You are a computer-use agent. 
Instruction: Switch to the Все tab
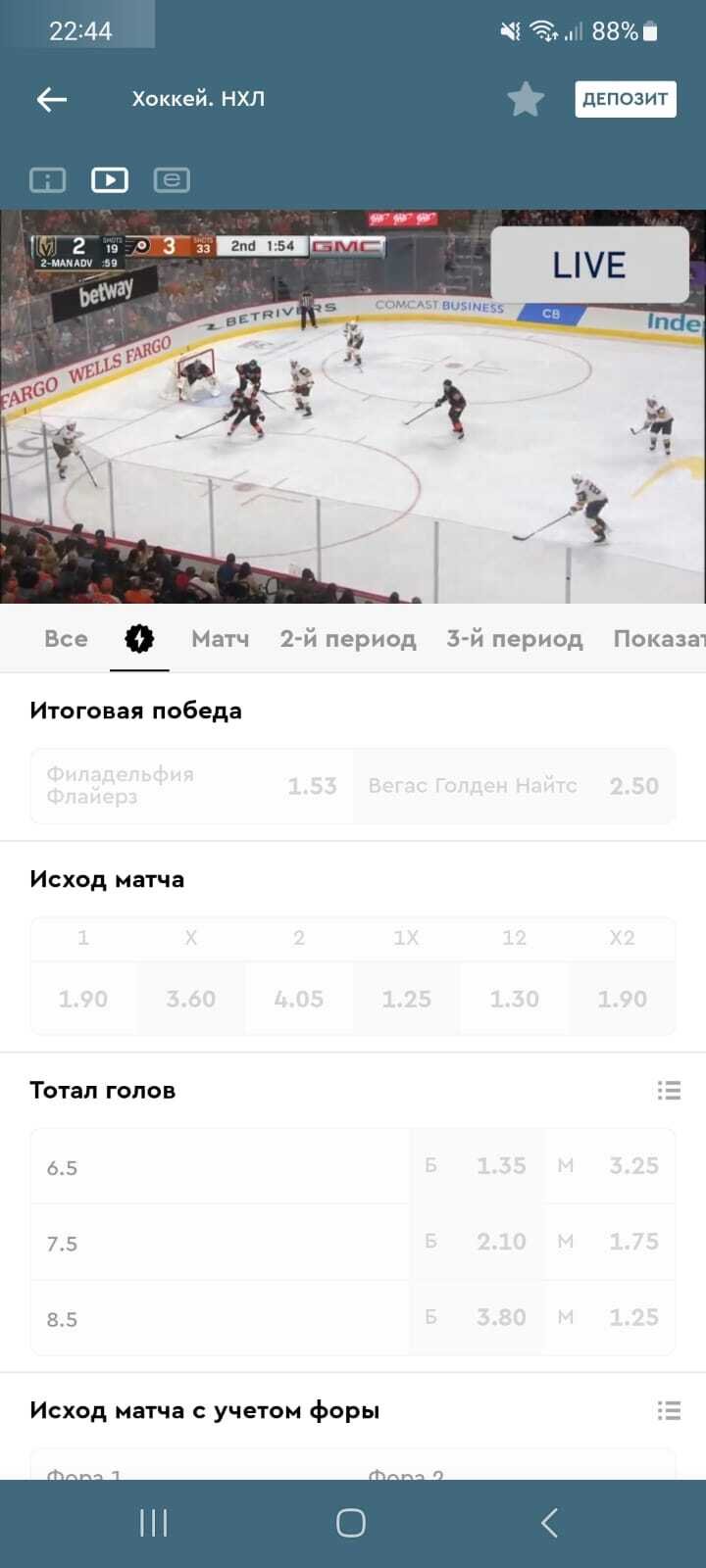pyautogui.click(x=66, y=639)
